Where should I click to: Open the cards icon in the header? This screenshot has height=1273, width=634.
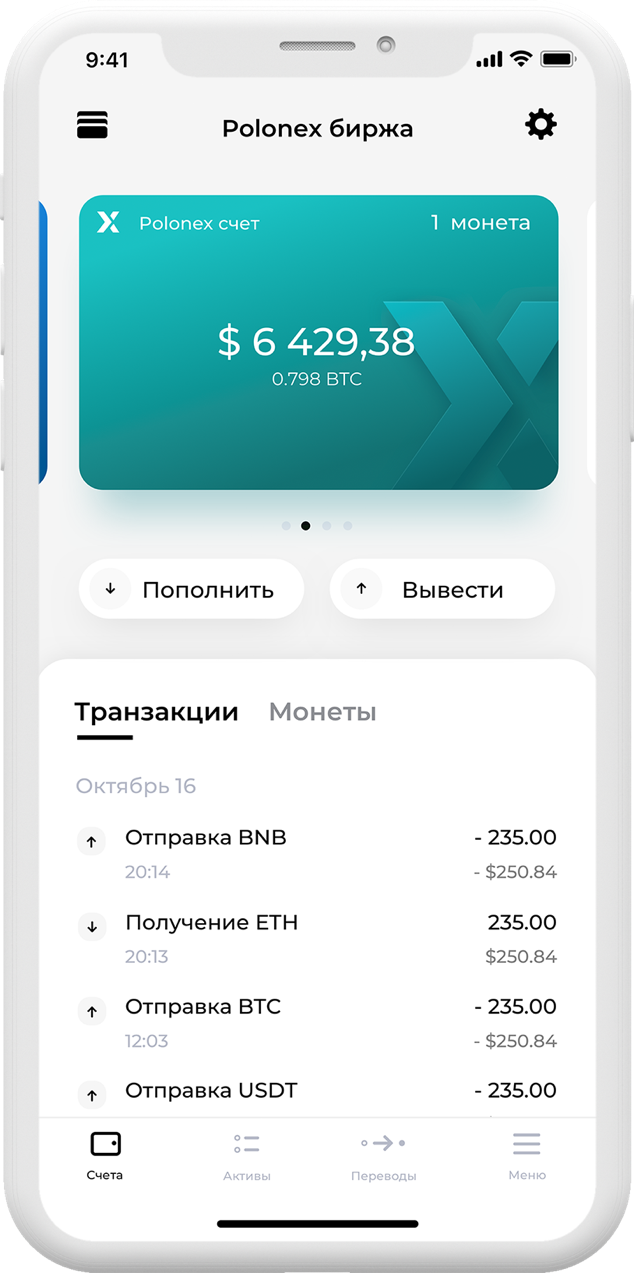(92, 125)
